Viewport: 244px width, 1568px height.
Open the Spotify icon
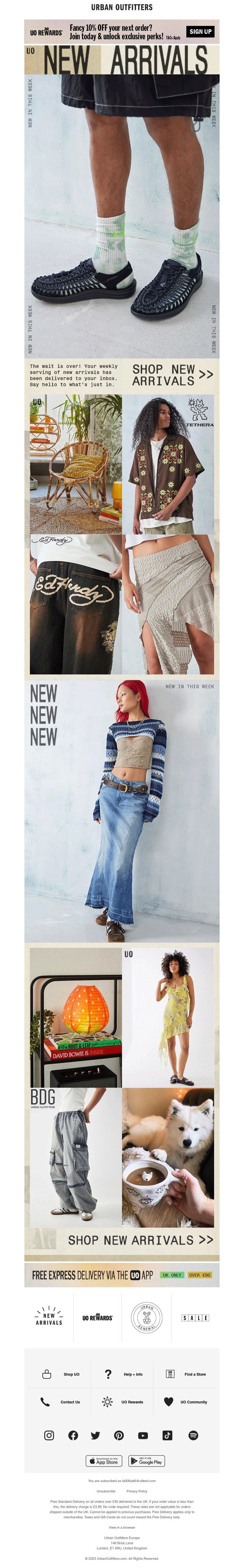193,1435
